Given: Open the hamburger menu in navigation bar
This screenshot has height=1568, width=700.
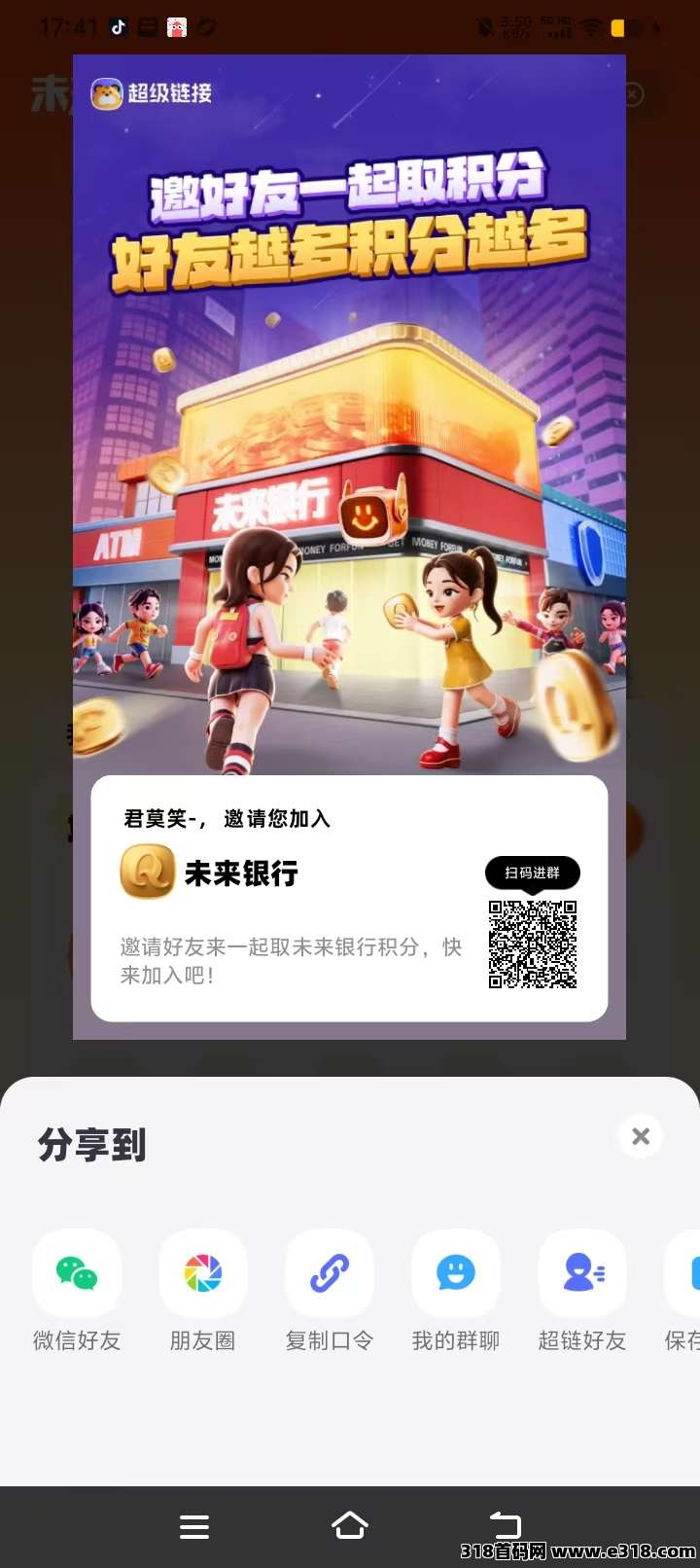Looking at the screenshot, I should pyautogui.click(x=194, y=1525).
